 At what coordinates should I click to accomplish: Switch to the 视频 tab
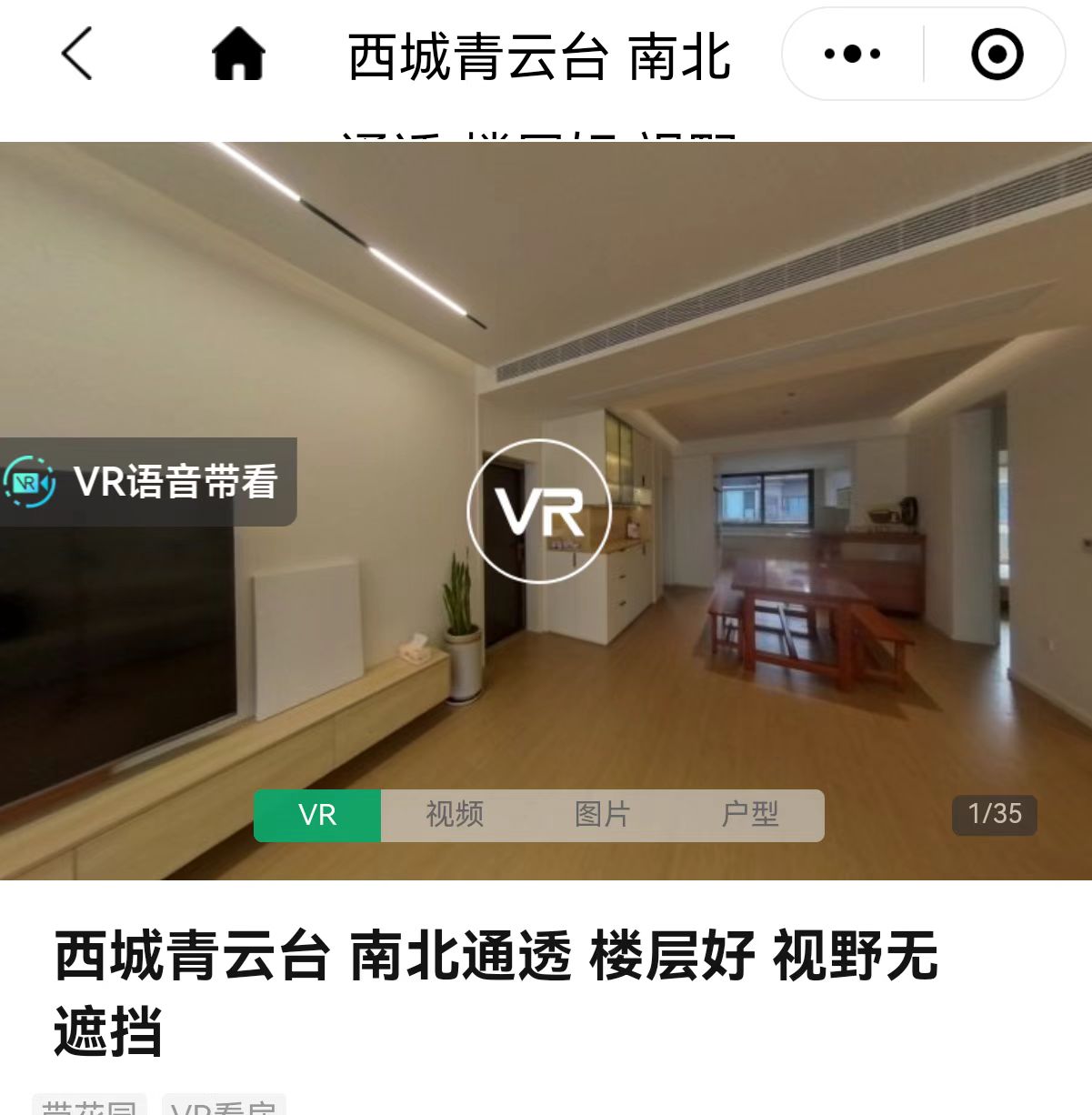(x=455, y=815)
